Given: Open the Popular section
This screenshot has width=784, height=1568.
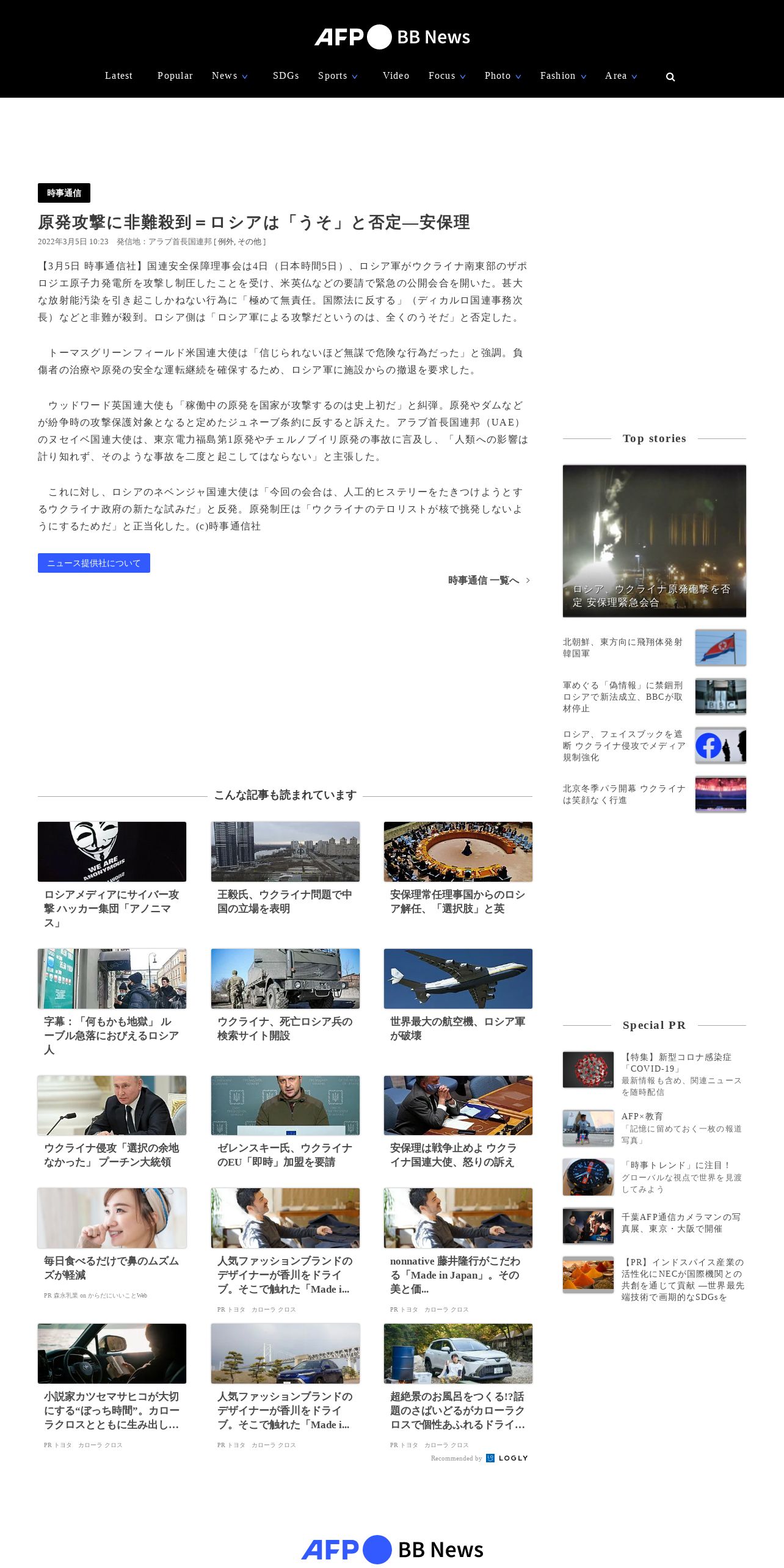Looking at the screenshot, I should [175, 76].
